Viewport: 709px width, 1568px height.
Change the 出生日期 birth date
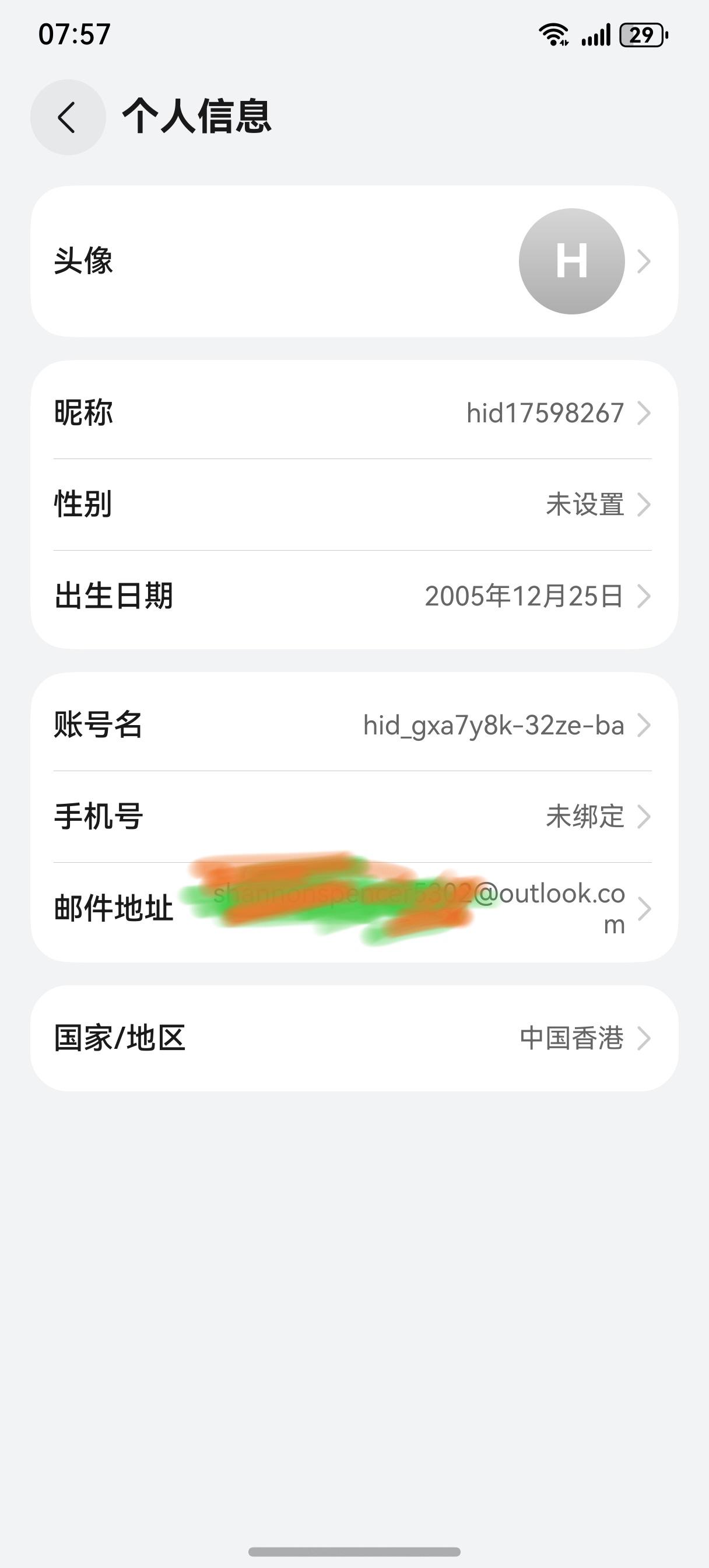click(x=353, y=596)
